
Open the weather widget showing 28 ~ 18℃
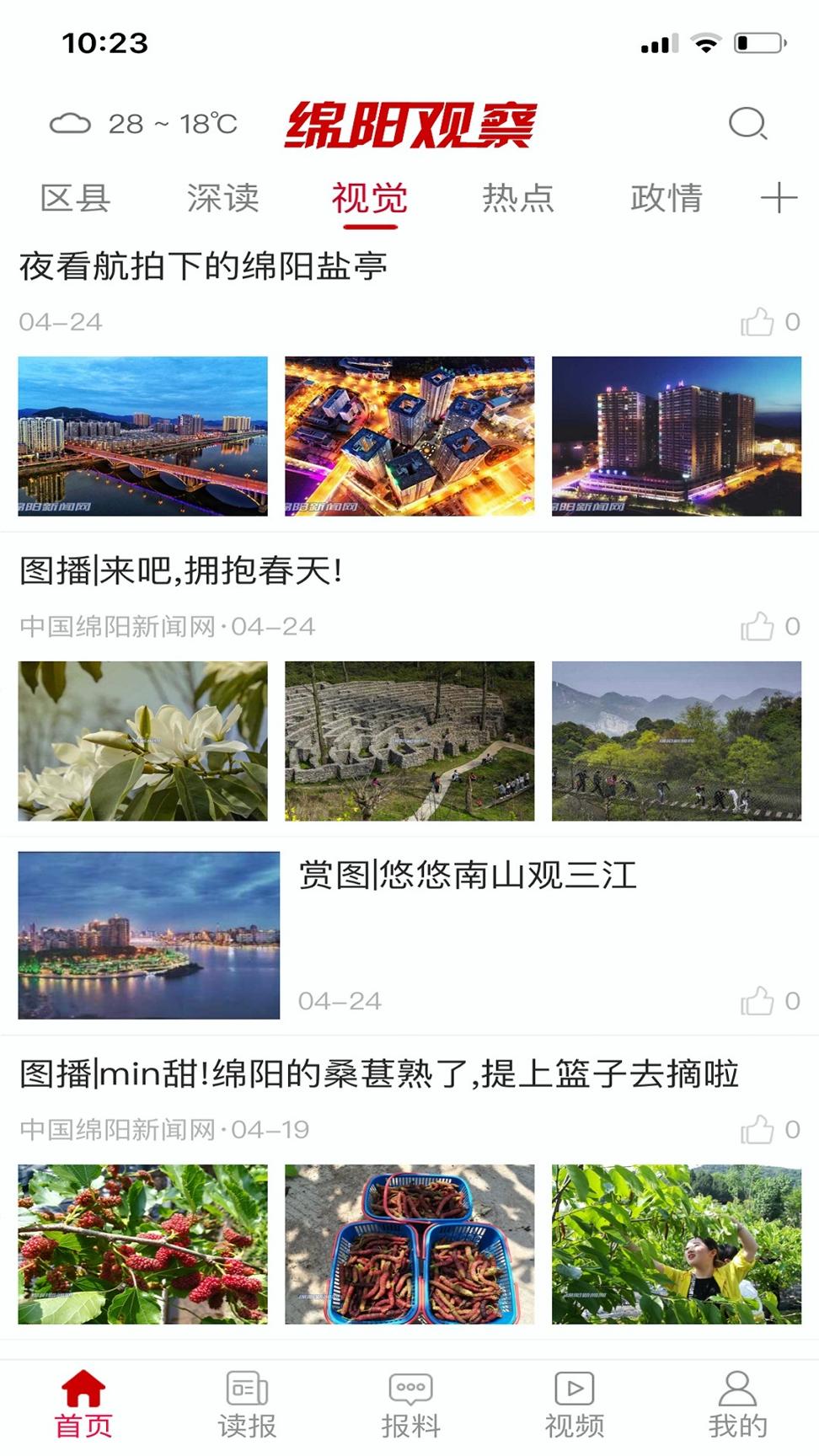(x=143, y=124)
